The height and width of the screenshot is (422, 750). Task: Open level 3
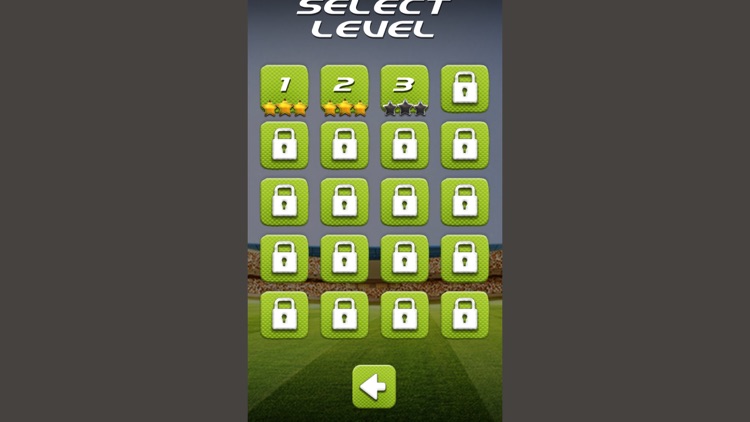point(404,89)
